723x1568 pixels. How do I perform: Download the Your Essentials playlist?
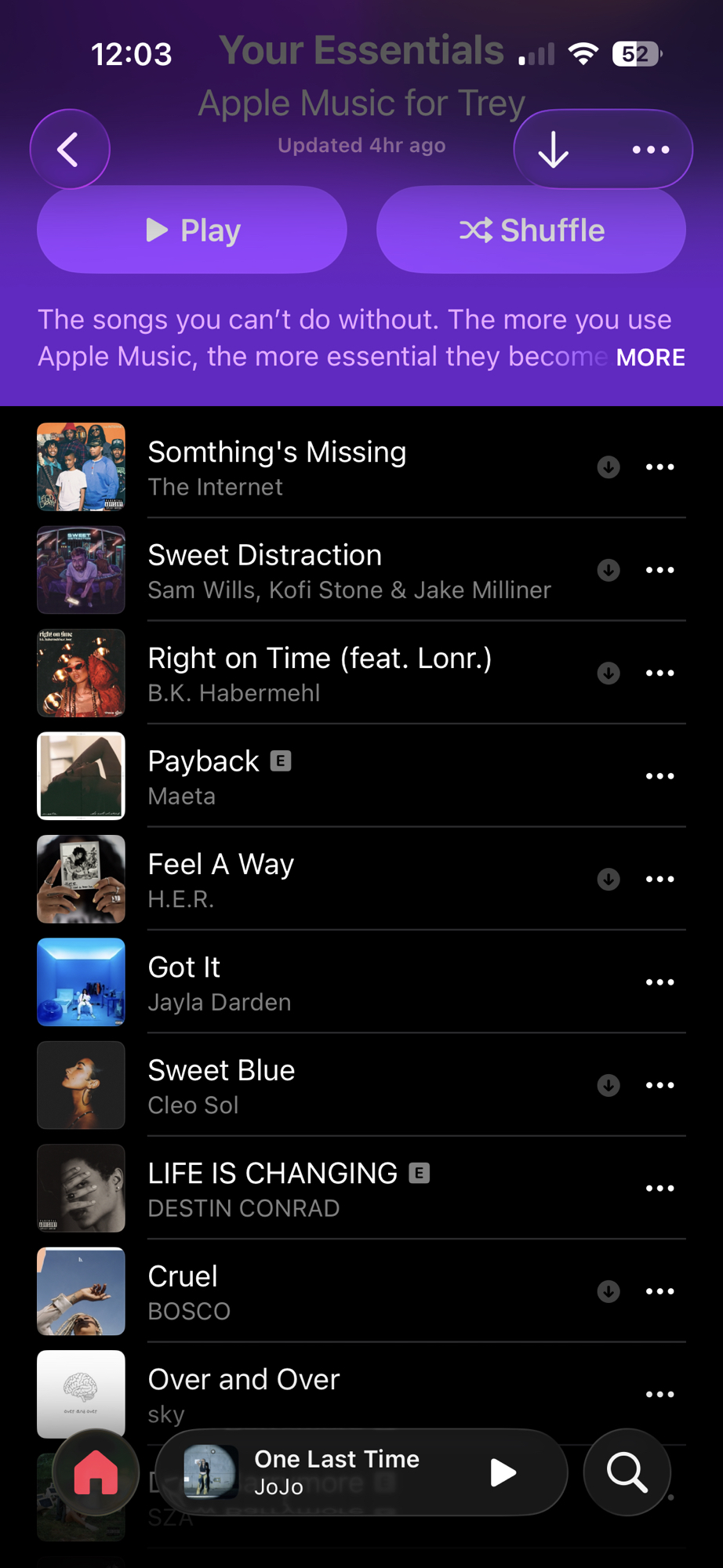click(x=554, y=149)
